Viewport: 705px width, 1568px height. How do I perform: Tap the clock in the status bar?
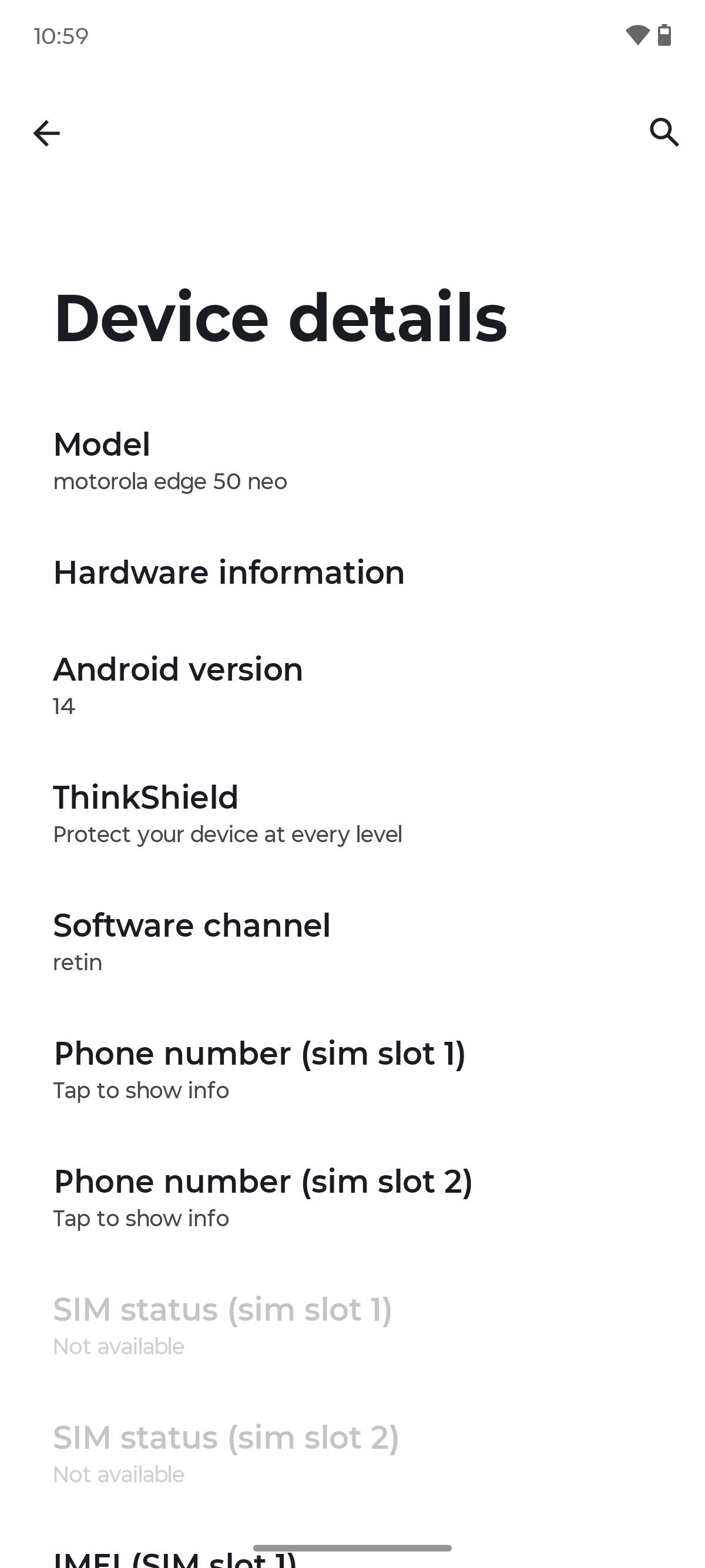[61, 35]
